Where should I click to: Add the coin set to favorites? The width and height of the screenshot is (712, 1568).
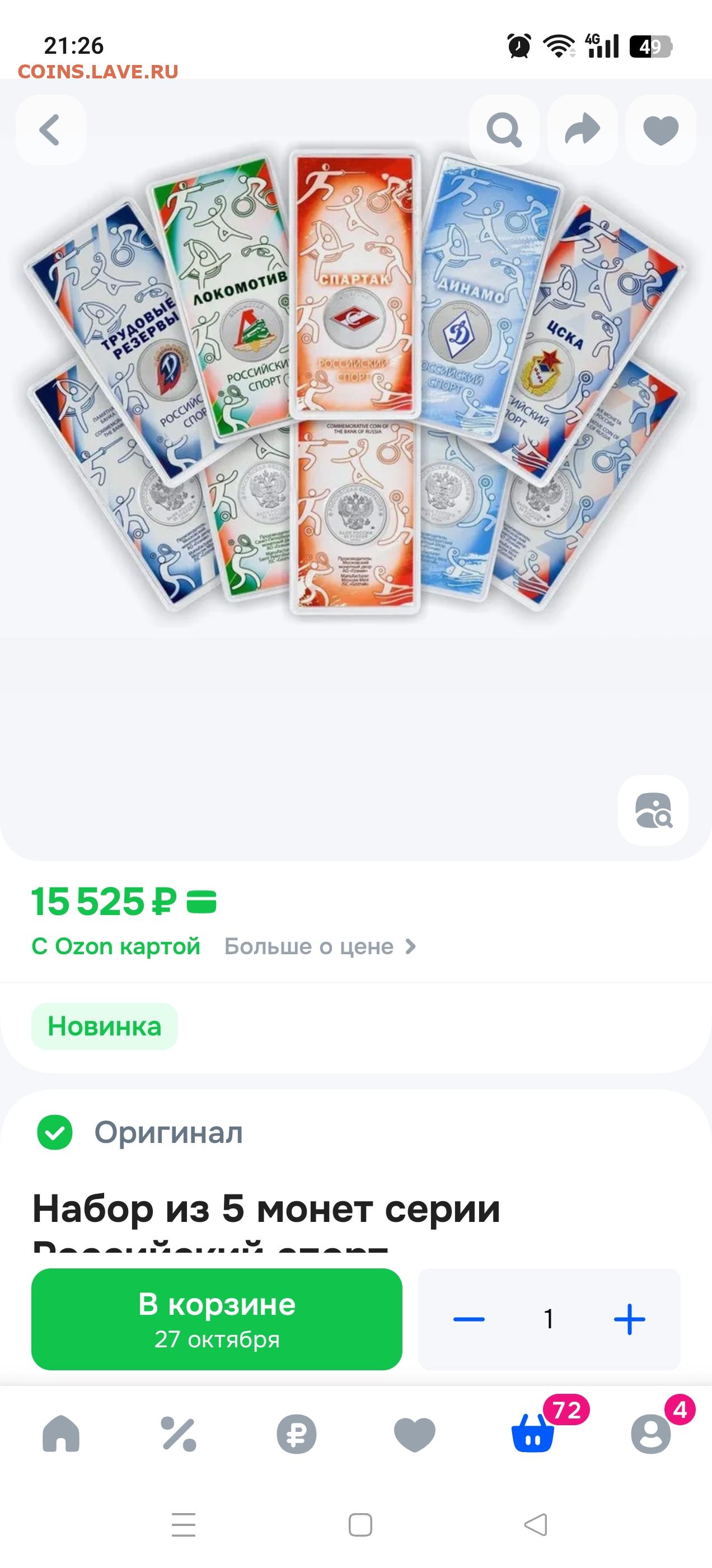click(x=661, y=130)
